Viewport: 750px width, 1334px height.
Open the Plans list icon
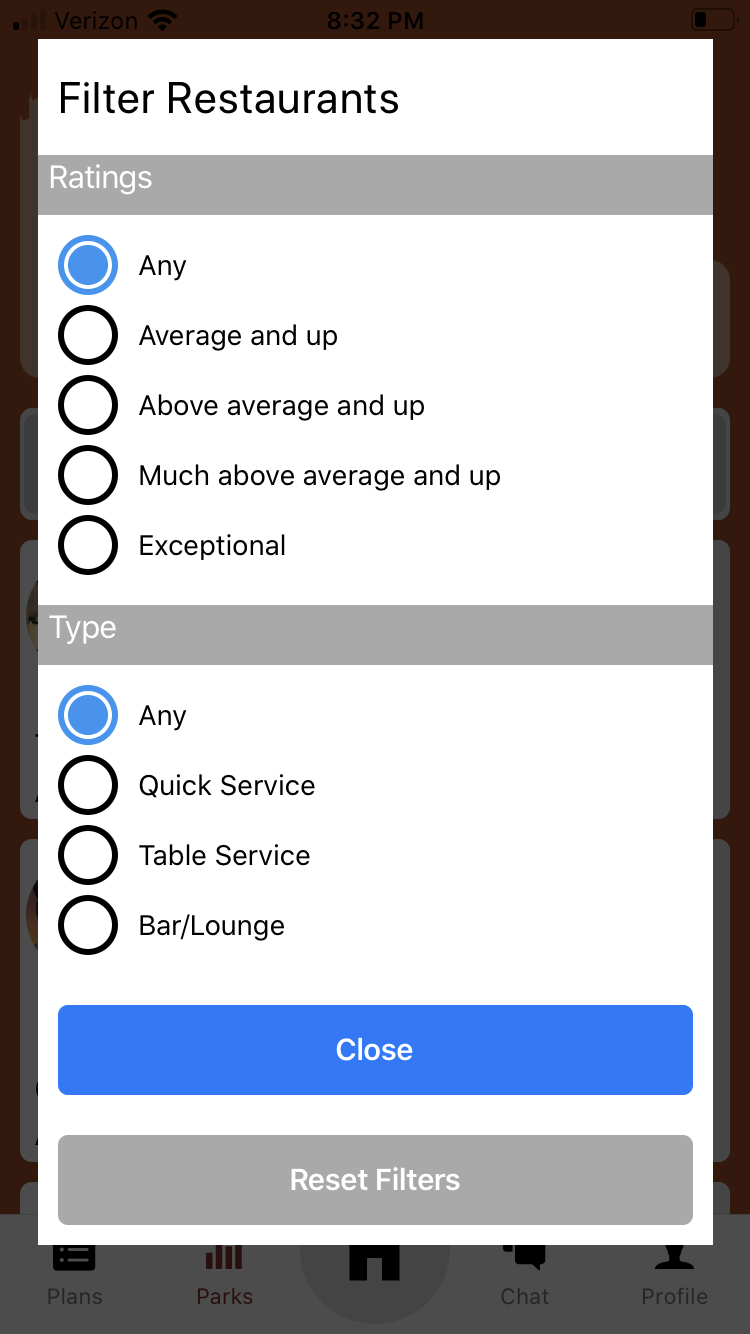tap(74, 1260)
